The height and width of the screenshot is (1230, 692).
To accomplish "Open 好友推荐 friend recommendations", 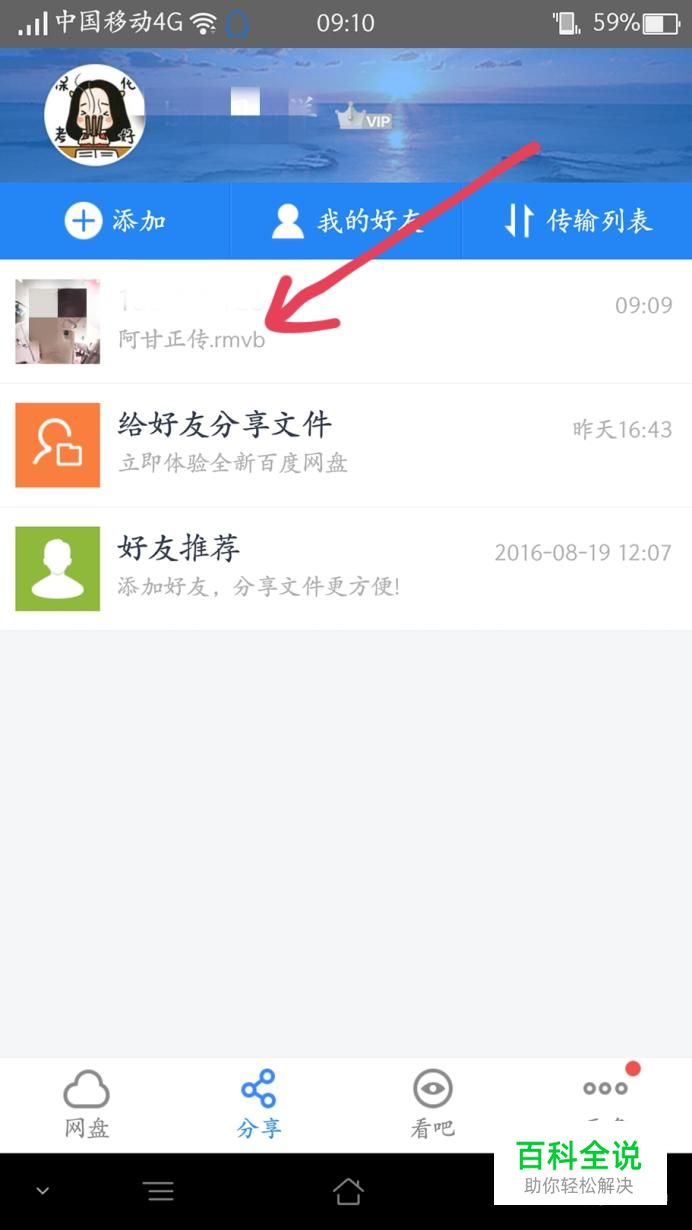I will pos(345,568).
